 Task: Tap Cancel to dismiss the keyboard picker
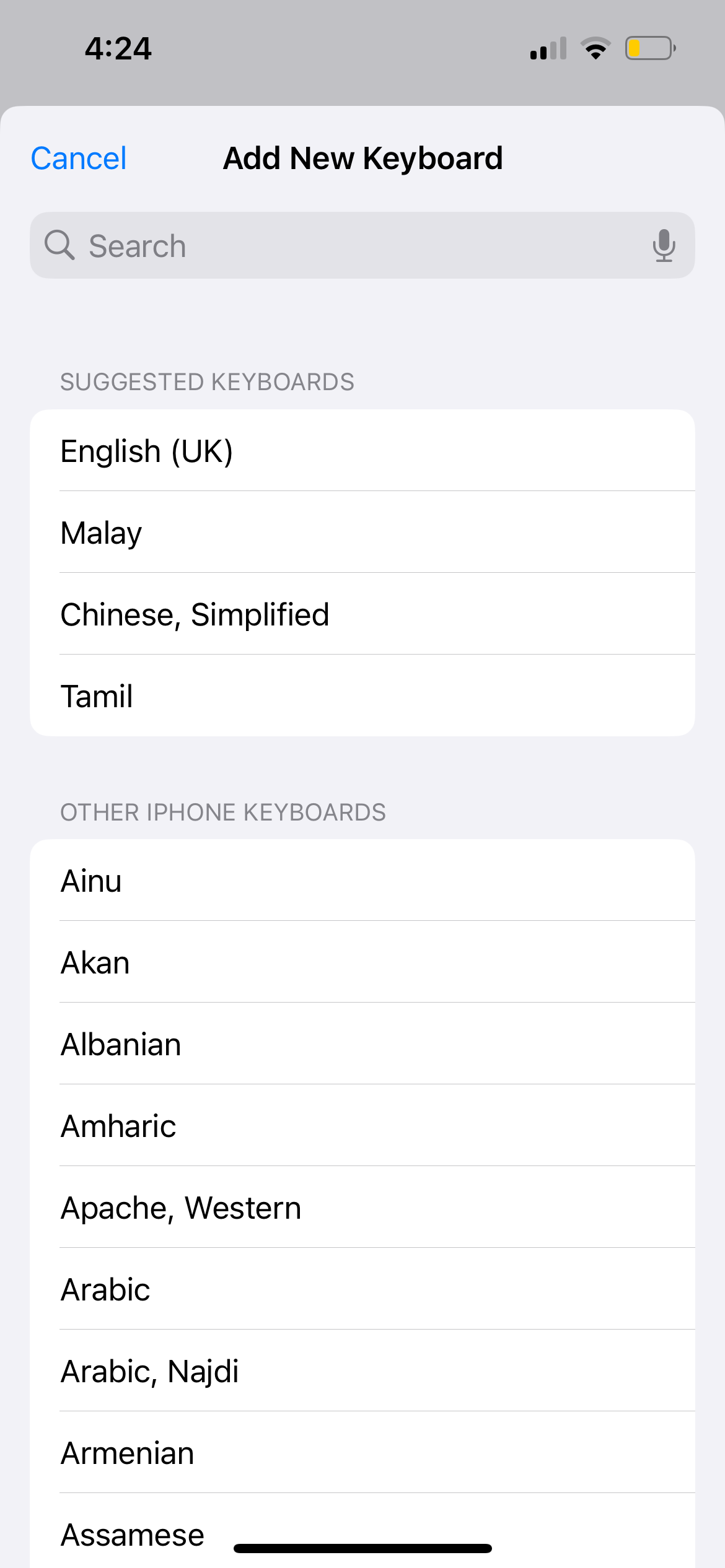[x=78, y=158]
